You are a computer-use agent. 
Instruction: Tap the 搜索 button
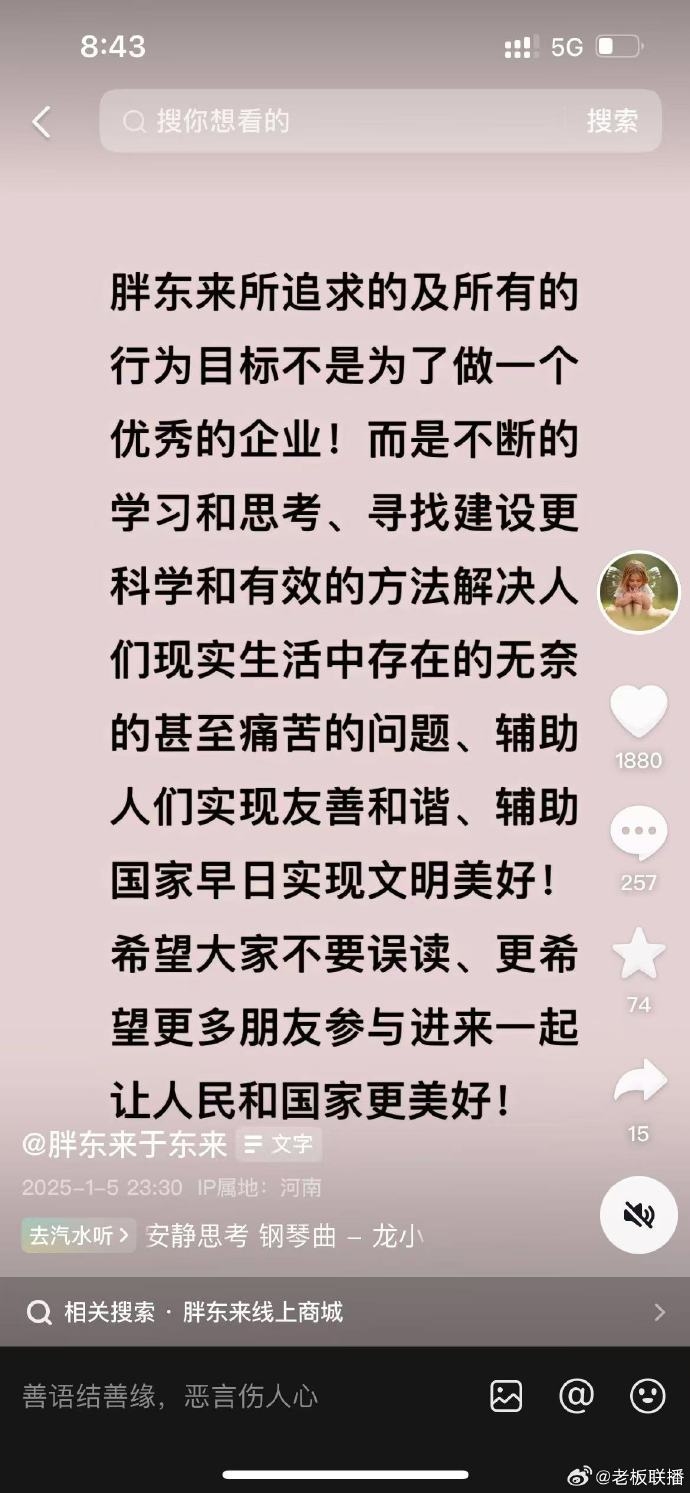[x=611, y=122]
